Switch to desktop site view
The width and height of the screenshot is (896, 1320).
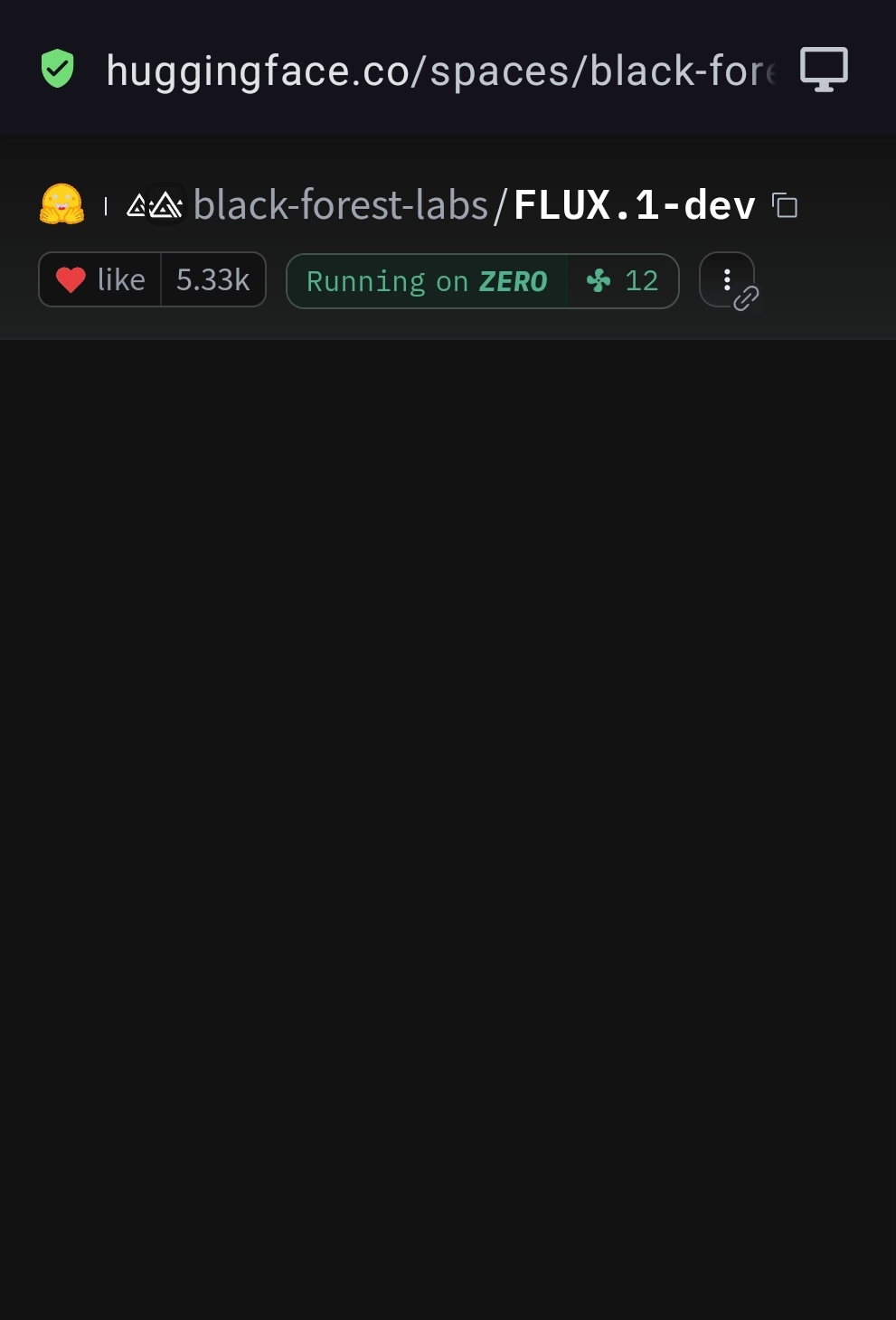[824, 69]
